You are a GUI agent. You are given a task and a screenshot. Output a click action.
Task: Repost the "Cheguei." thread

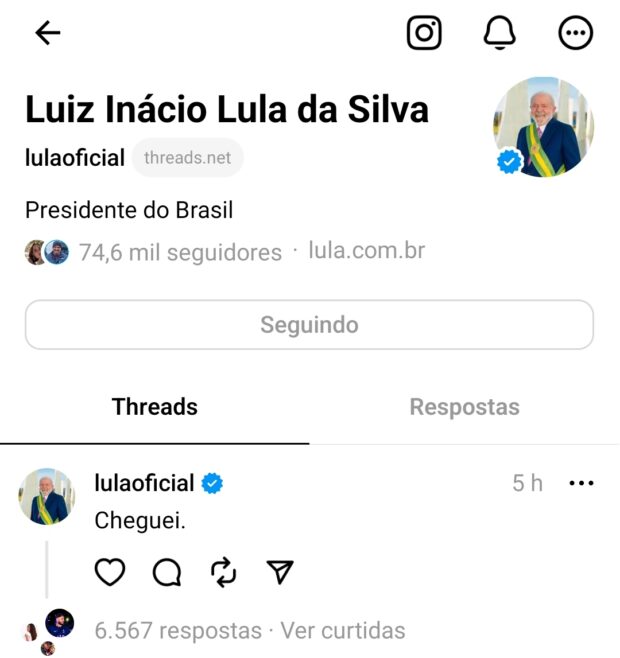(x=224, y=572)
